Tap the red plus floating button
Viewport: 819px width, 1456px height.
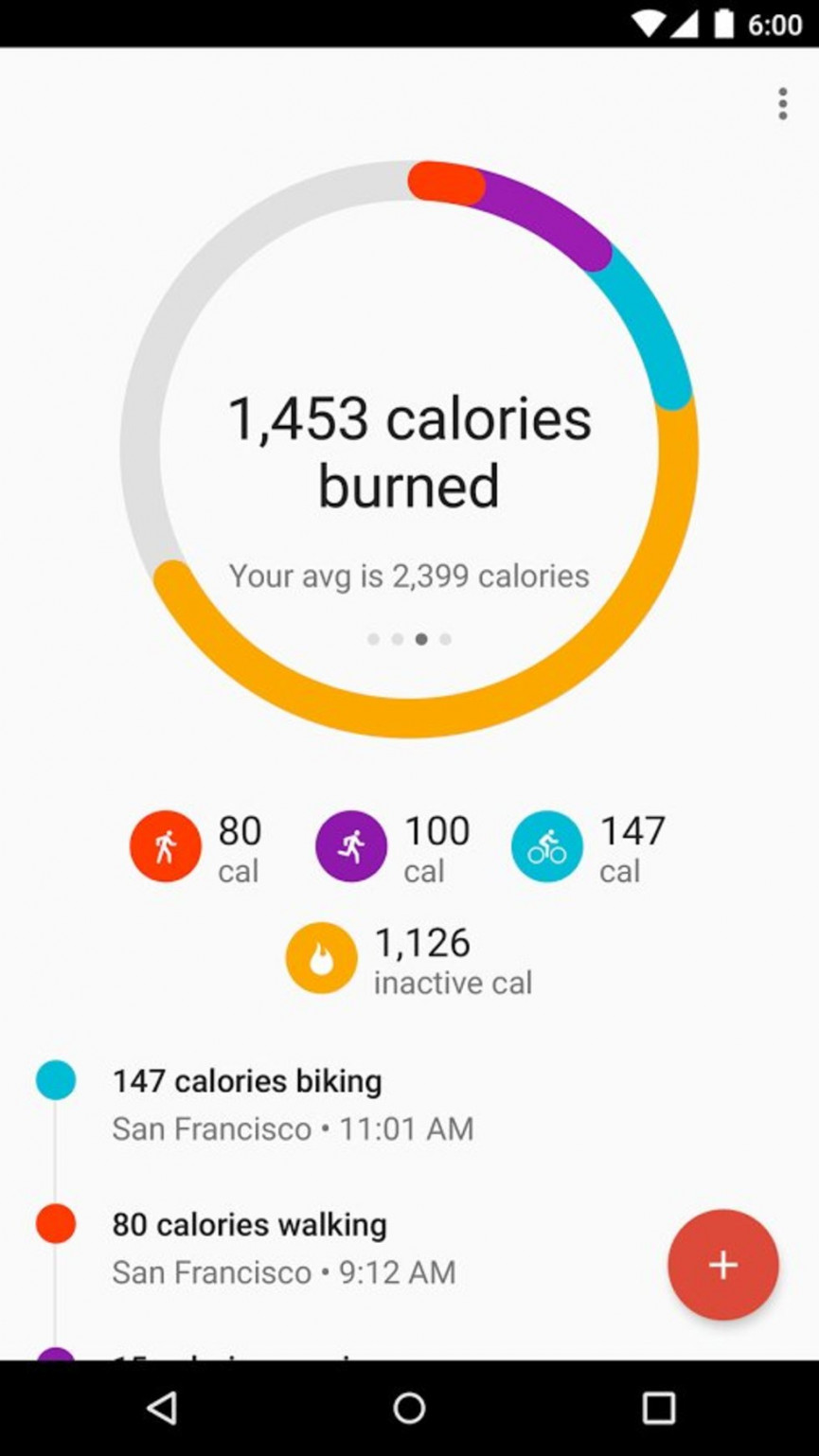[x=723, y=1265]
